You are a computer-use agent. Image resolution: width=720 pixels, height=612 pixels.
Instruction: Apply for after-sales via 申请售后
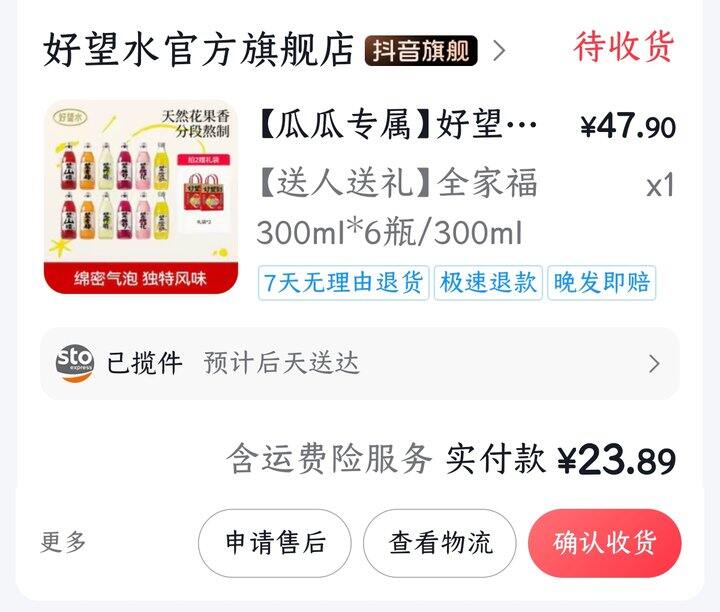tap(275, 543)
